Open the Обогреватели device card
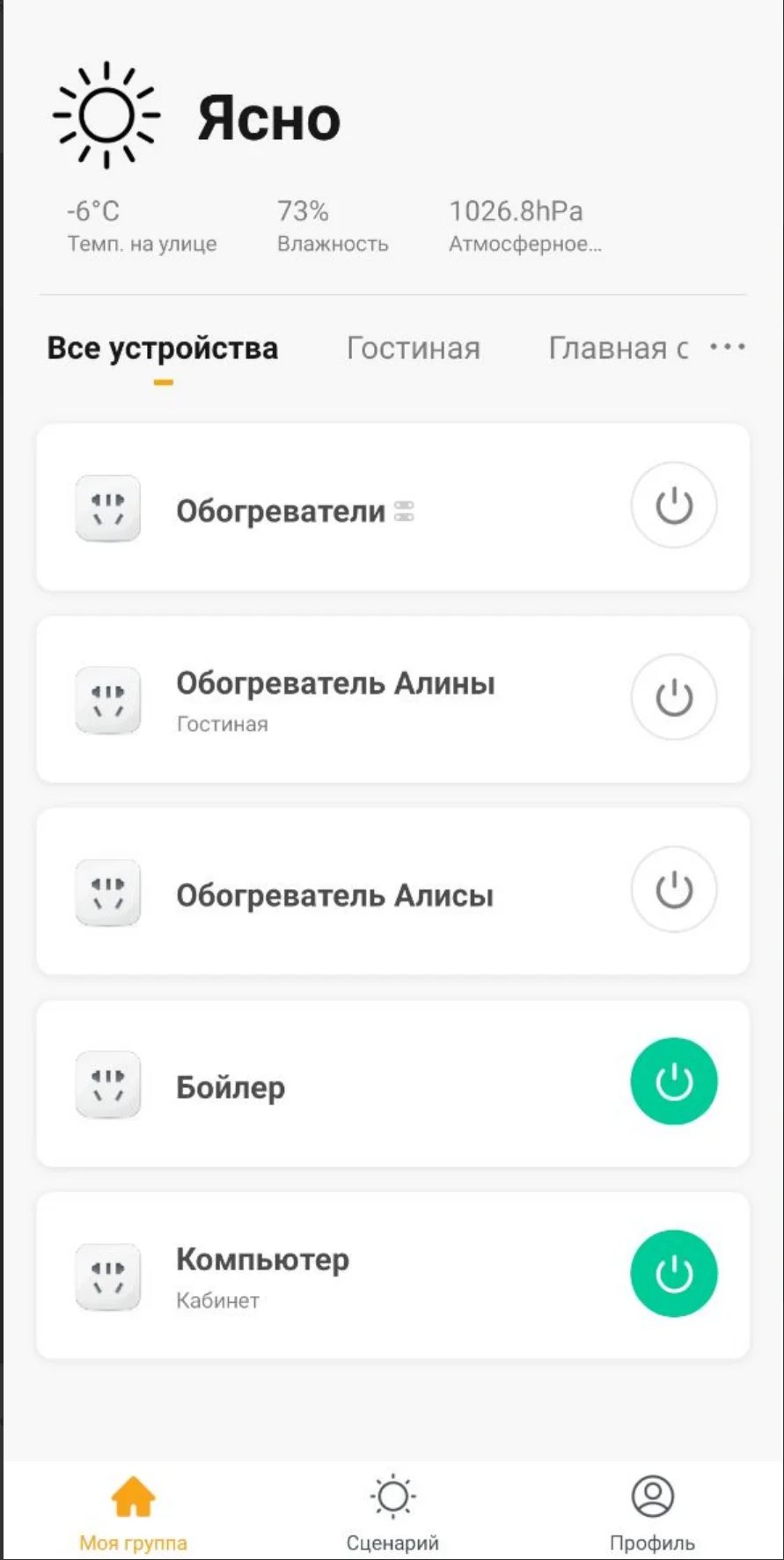The width and height of the screenshot is (784, 1560). coord(392,507)
